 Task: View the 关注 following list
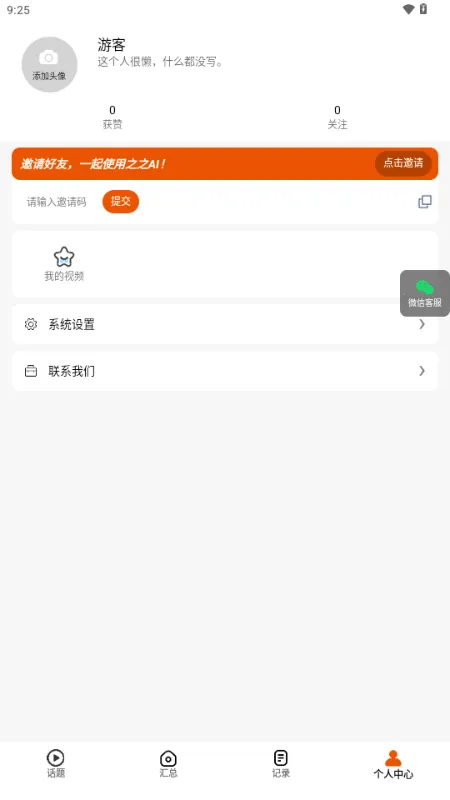pyautogui.click(x=337, y=117)
